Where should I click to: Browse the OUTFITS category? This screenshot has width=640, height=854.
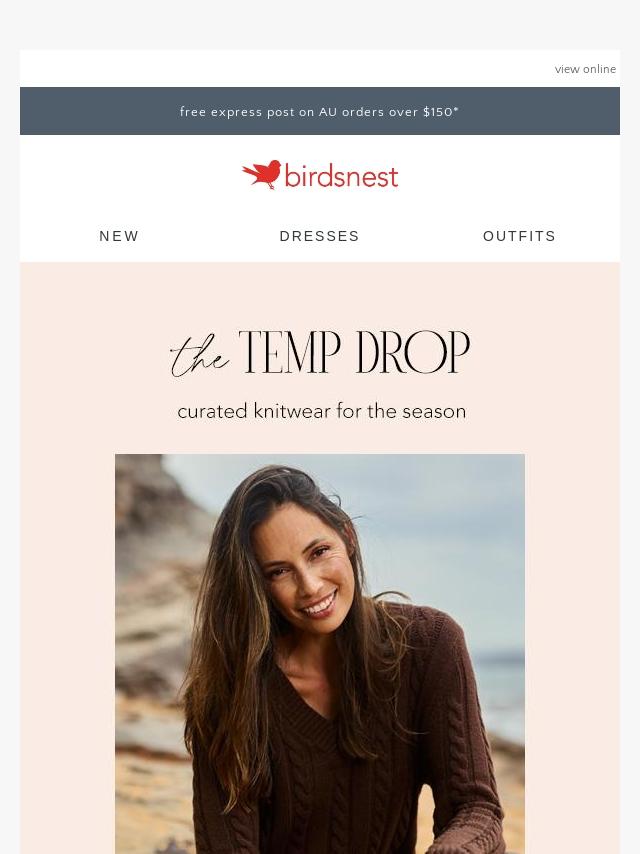519,236
